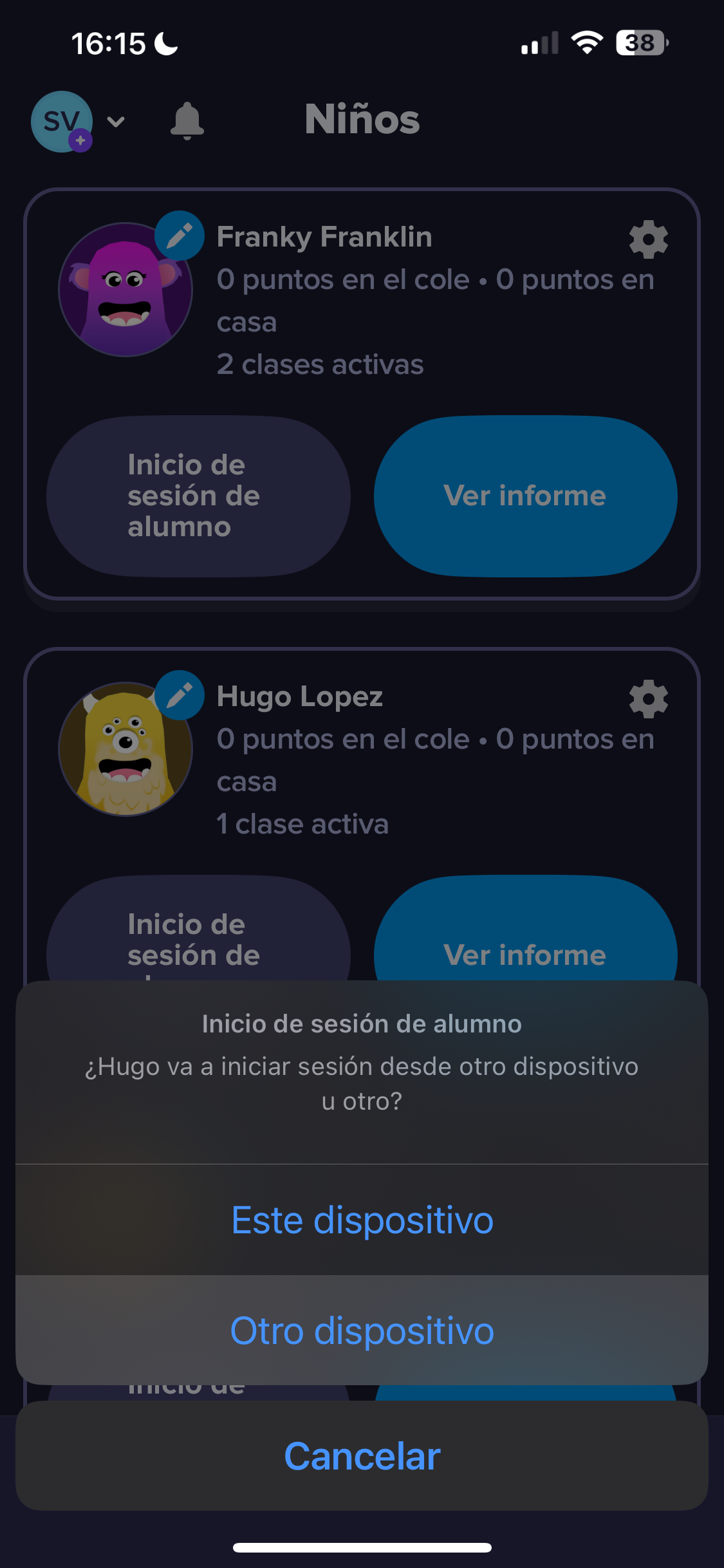724x1568 pixels.
Task: Open settings gear for Franky Franklin
Action: 647,241
